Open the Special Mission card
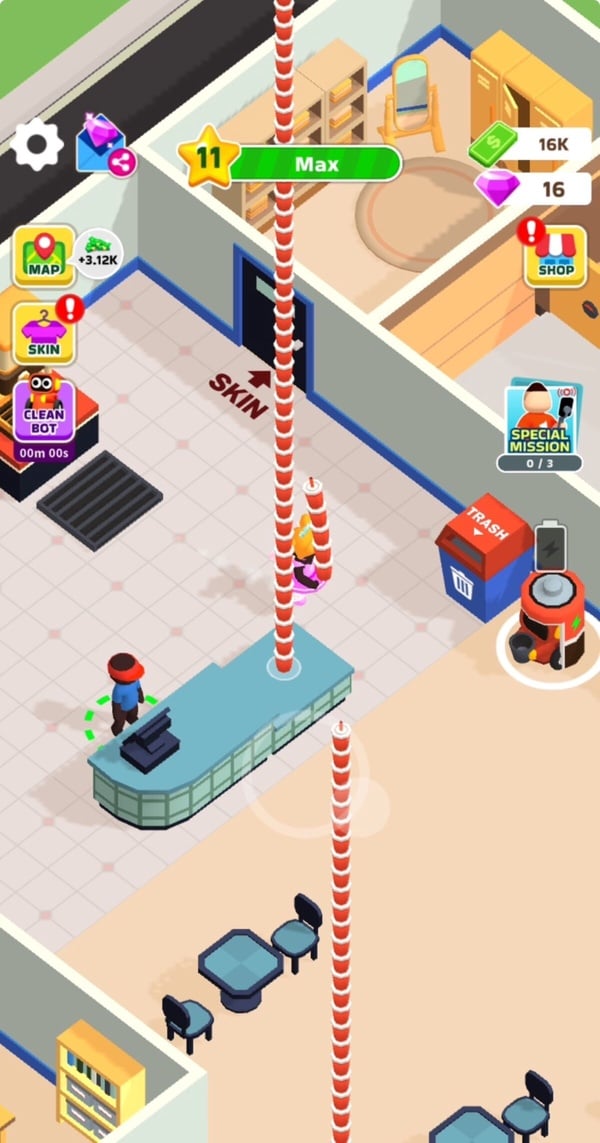This screenshot has width=600, height=1143. (x=540, y=424)
